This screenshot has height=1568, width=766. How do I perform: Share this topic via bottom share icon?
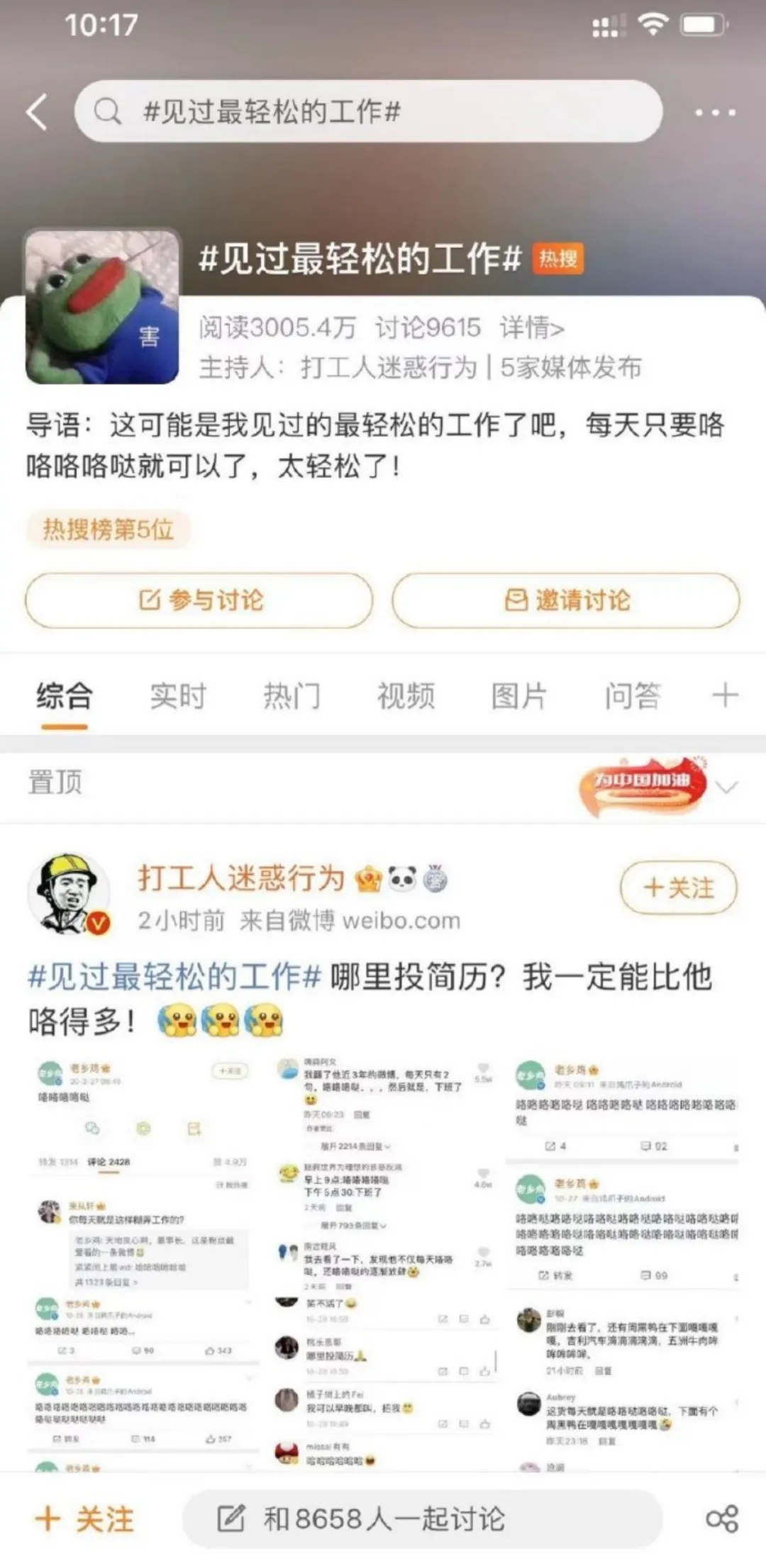[722, 1520]
